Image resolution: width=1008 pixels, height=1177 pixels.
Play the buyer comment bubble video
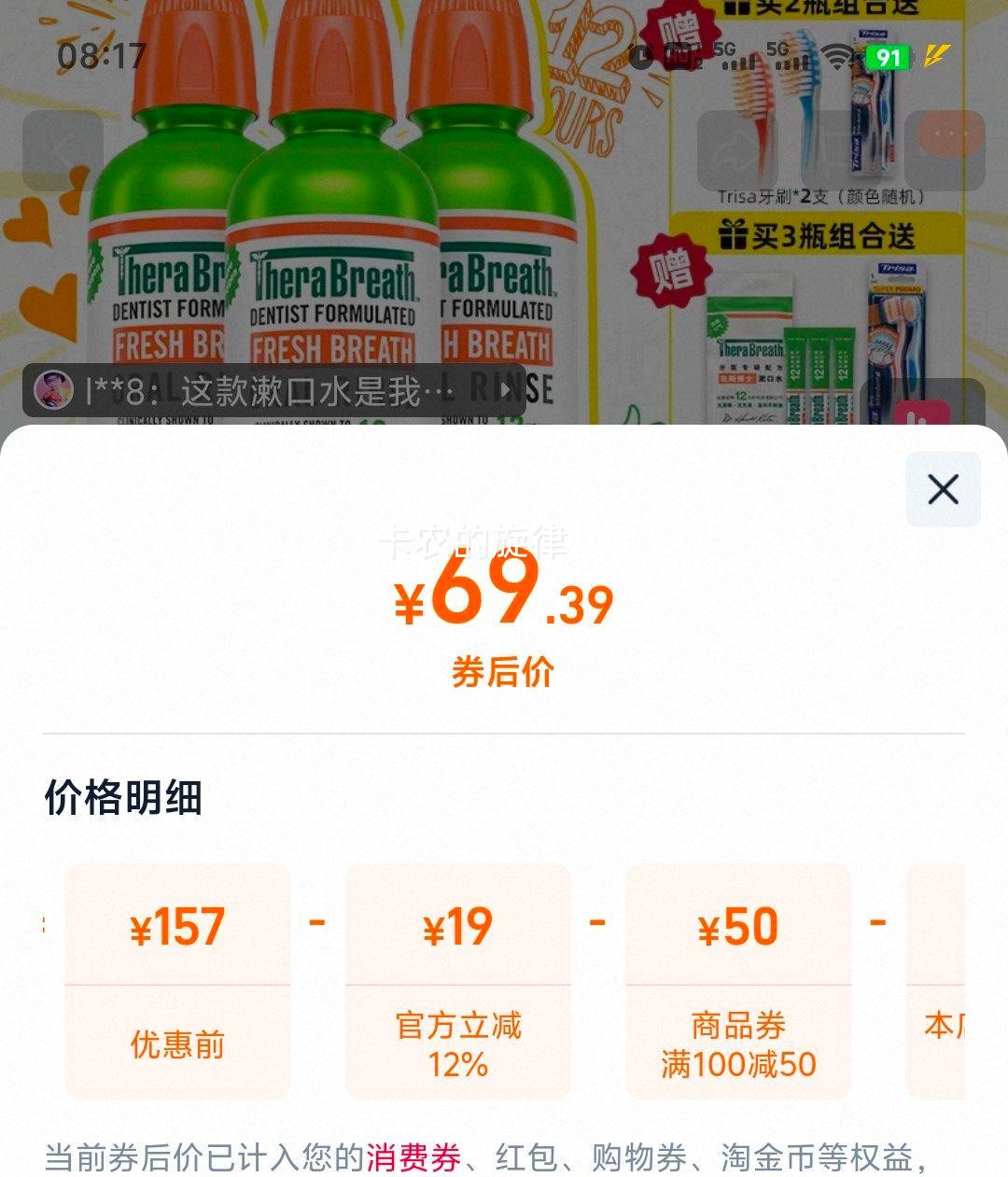click(504, 390)
